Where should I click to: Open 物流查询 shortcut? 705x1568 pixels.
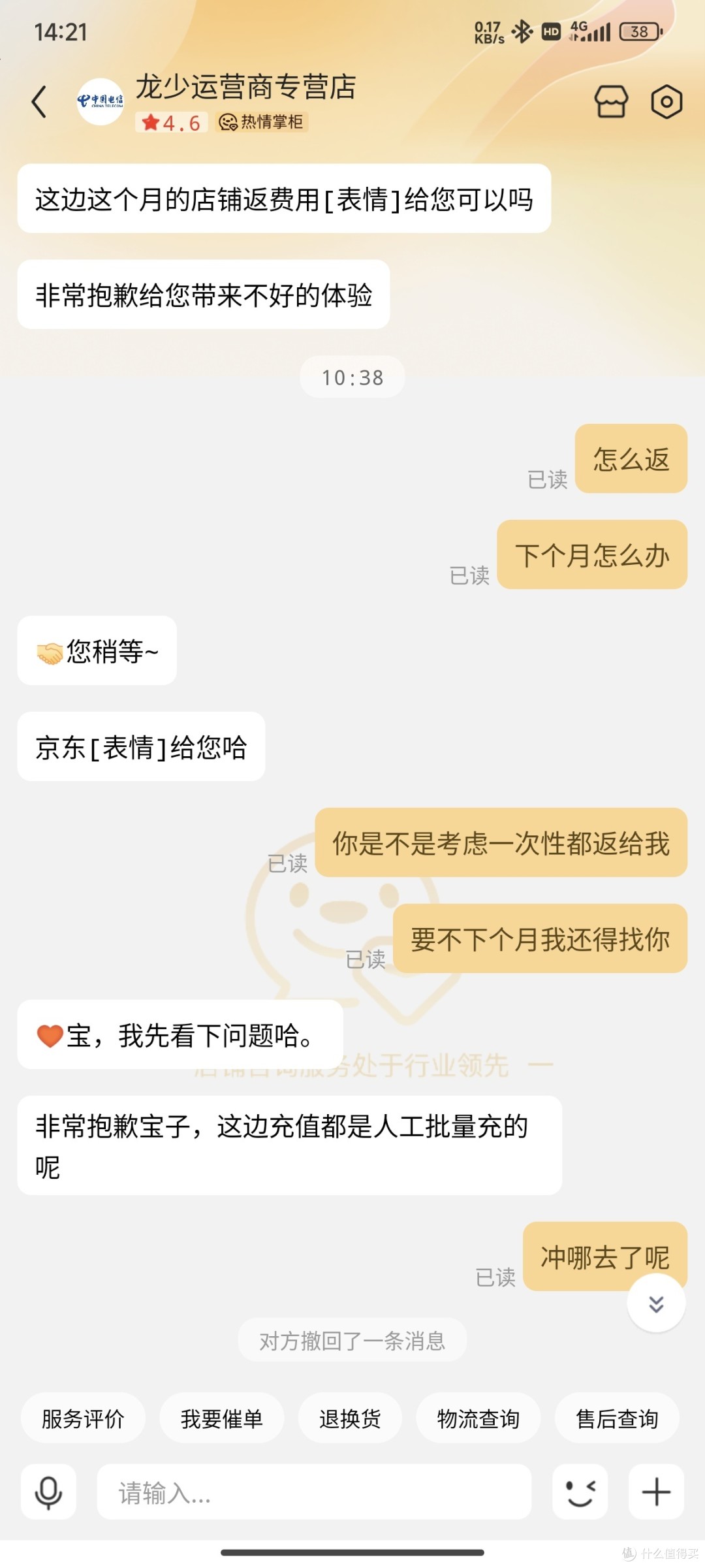478,1418
